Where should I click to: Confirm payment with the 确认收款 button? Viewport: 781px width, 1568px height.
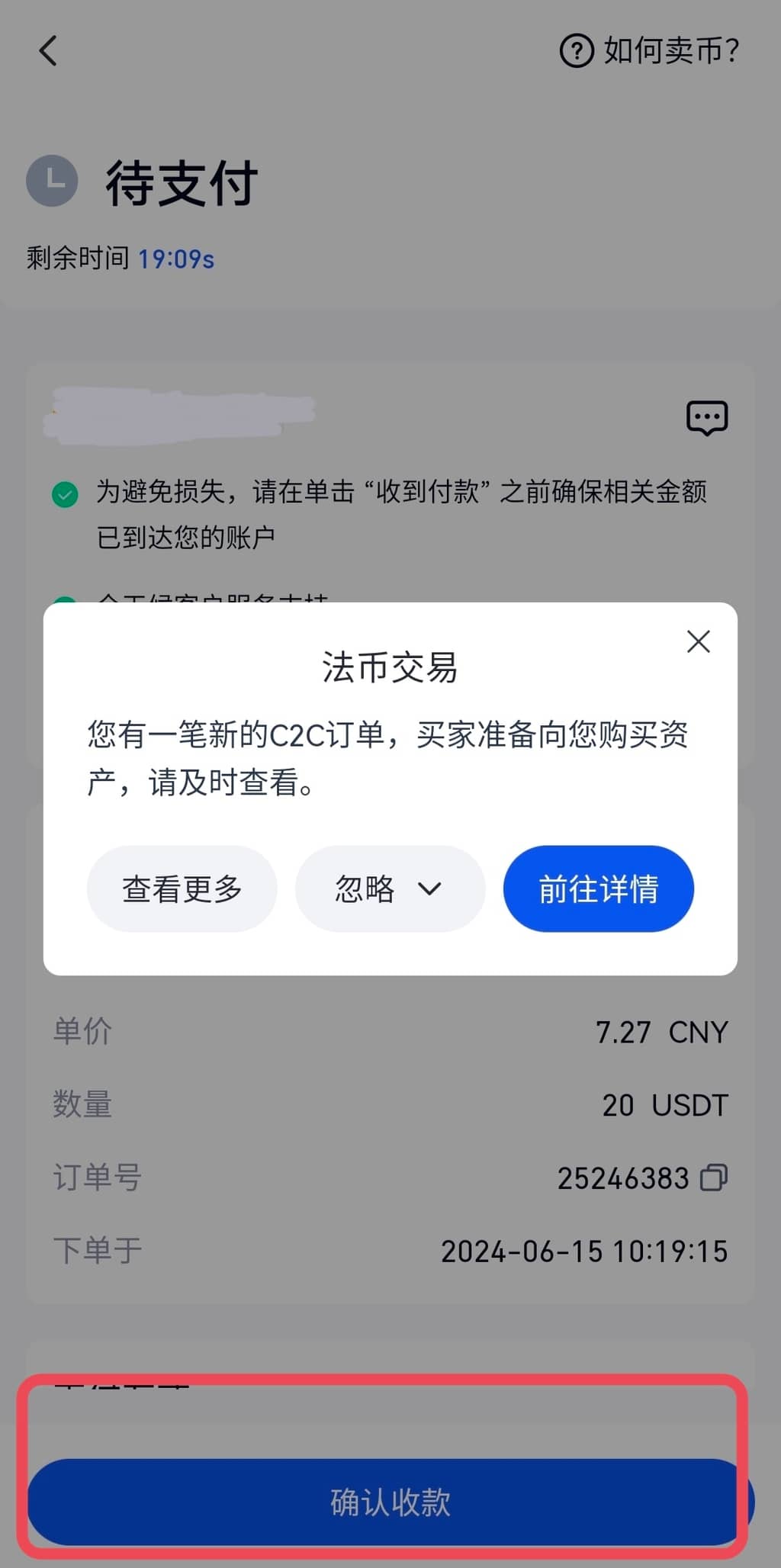click(x=390, y=1501)
